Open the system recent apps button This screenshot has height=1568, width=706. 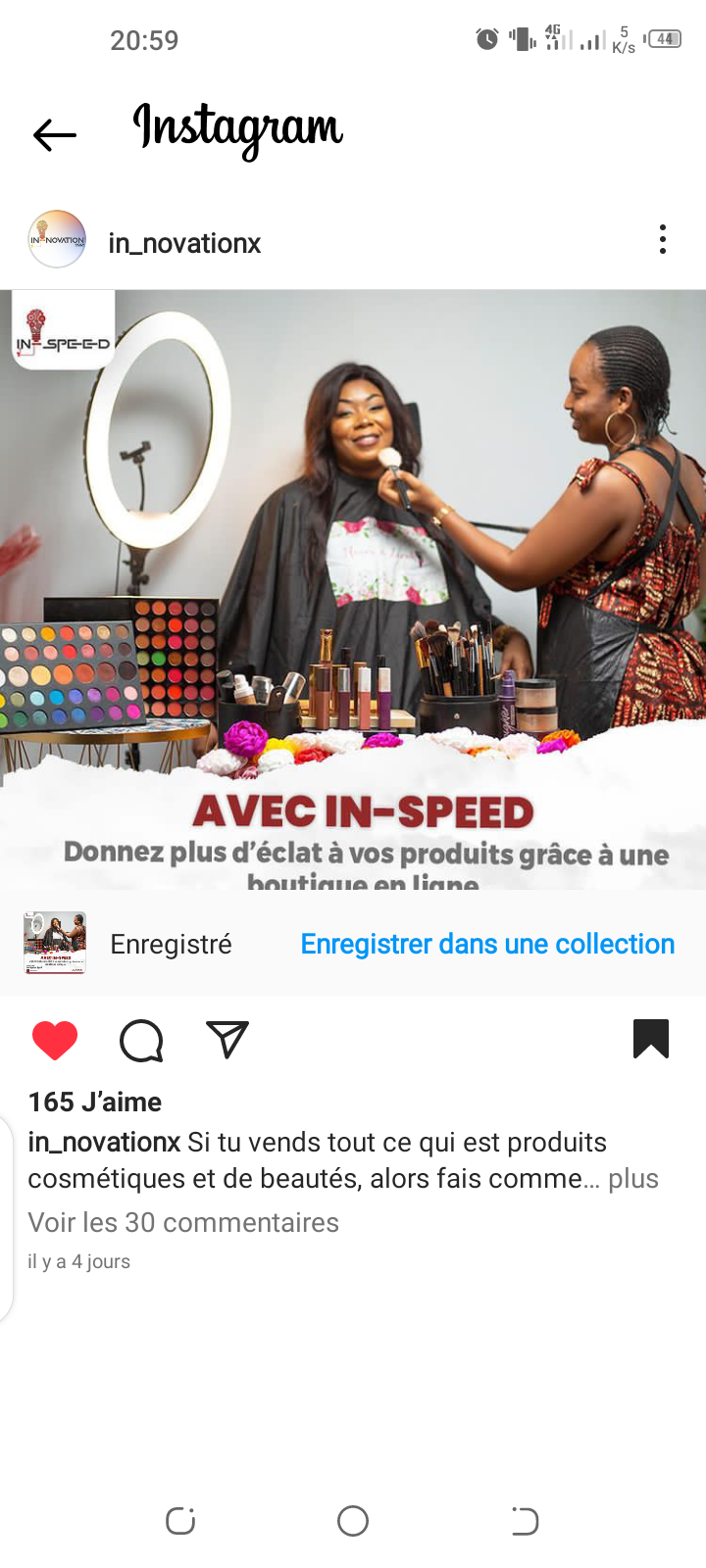[180, 1521]
